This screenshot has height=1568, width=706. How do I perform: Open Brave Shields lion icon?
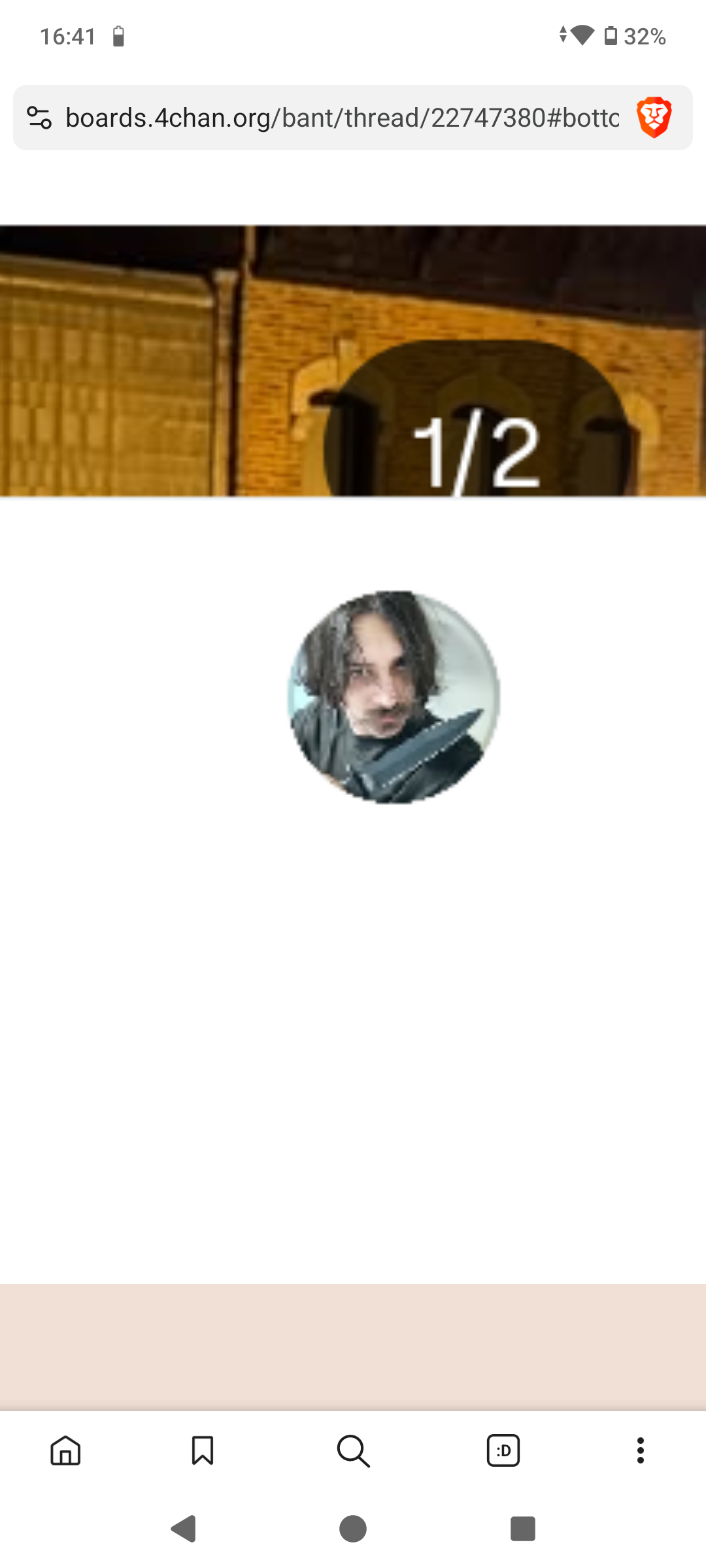(x=654, y=118)
